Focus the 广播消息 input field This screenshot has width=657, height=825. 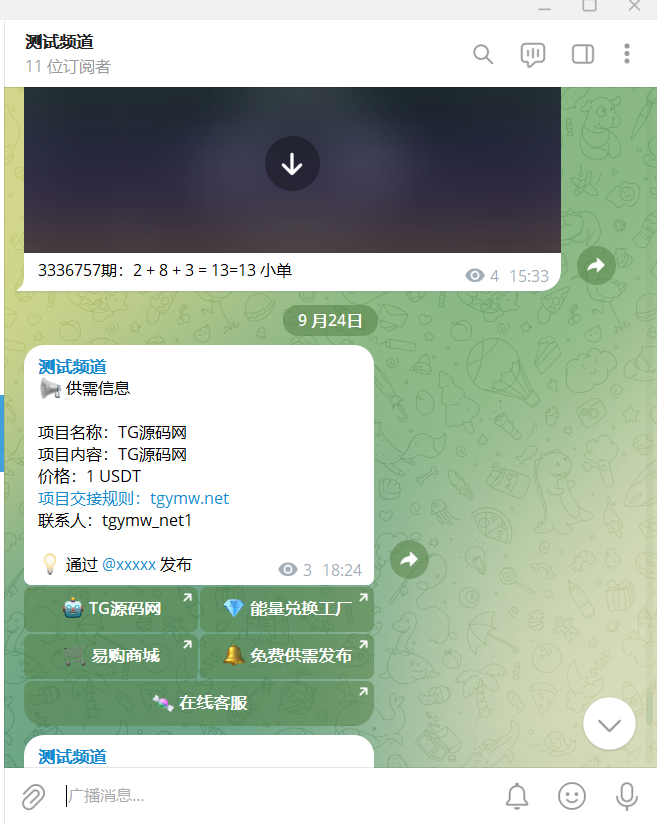270,797
